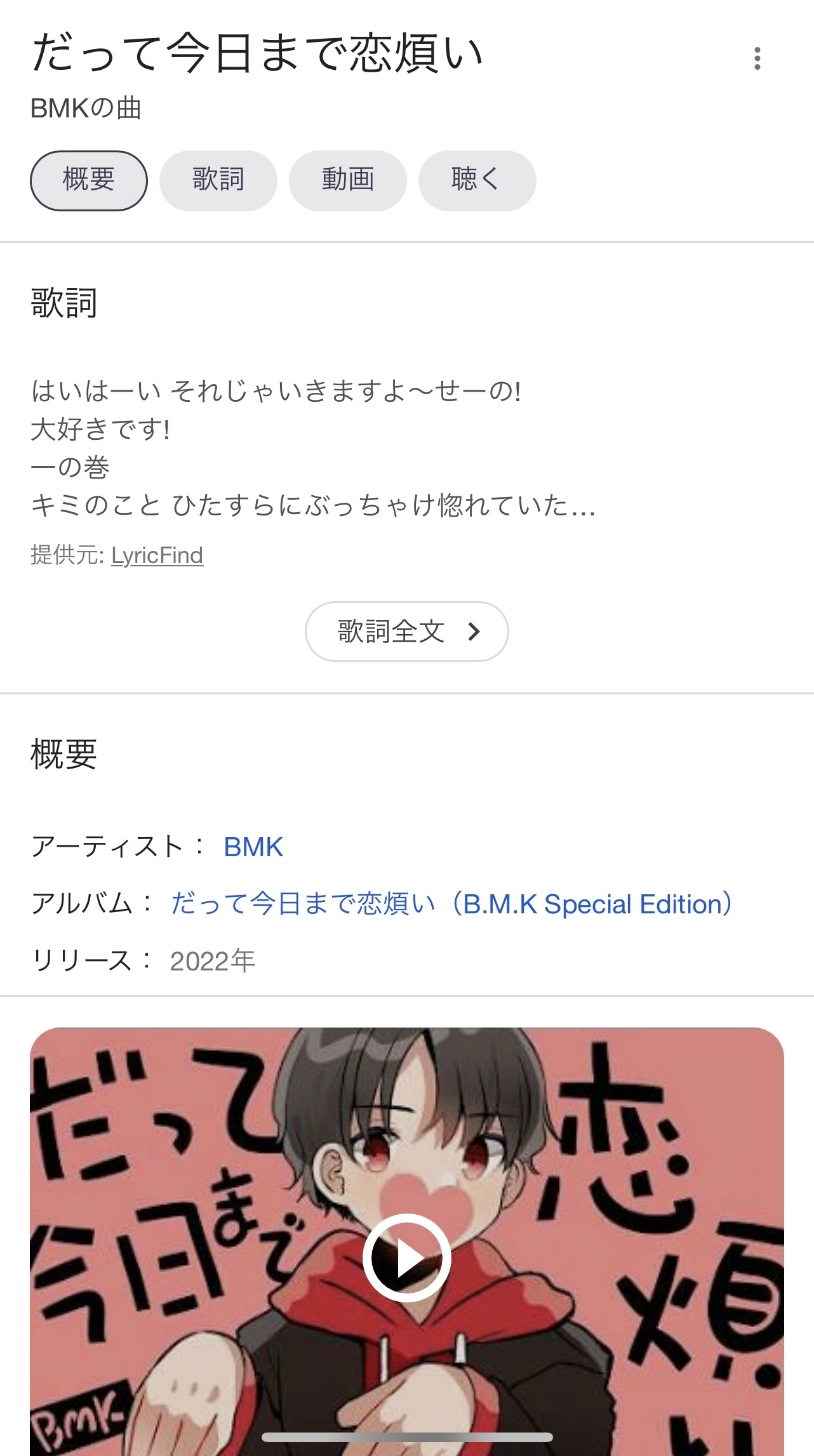Switch to the 歌詞 chip
This screenshot has width=814, height=1456.
point(218,180)
